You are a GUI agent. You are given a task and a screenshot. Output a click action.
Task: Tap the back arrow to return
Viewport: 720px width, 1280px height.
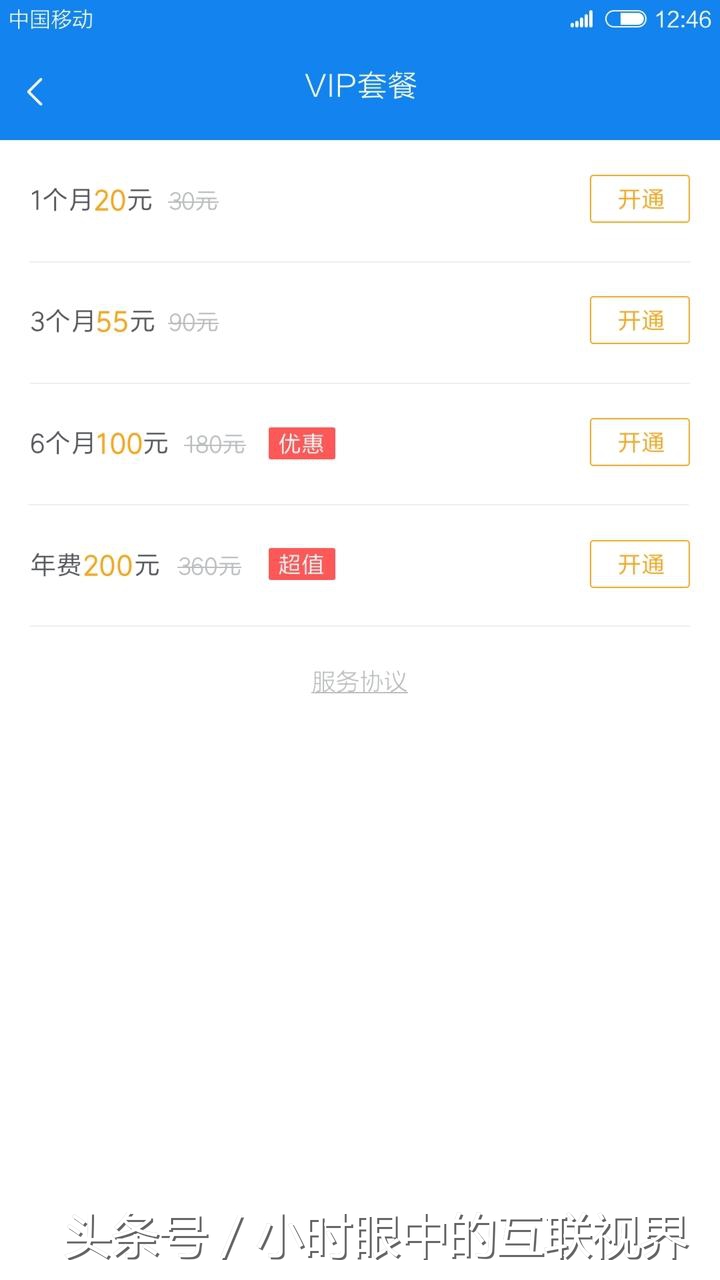pos(34,91)
